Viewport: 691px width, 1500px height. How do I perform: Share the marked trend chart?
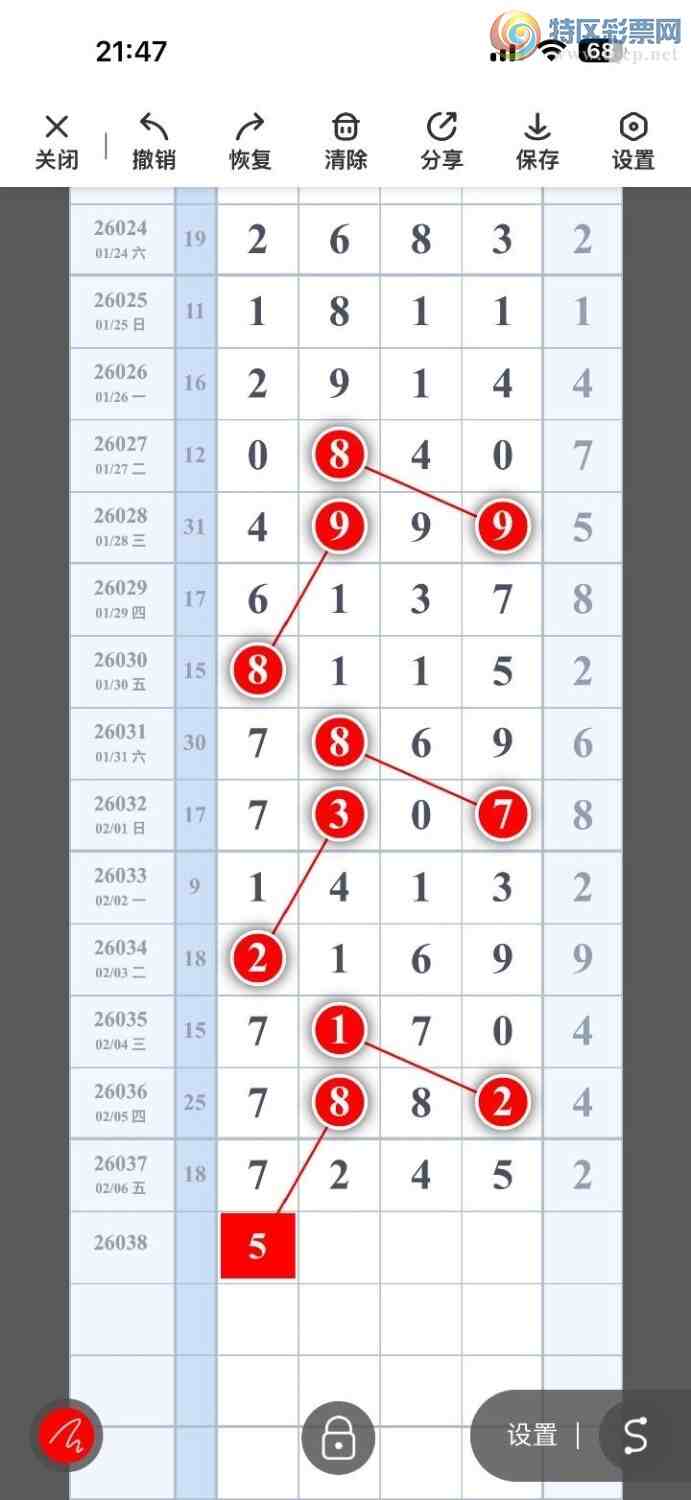[x=442, y=142]
